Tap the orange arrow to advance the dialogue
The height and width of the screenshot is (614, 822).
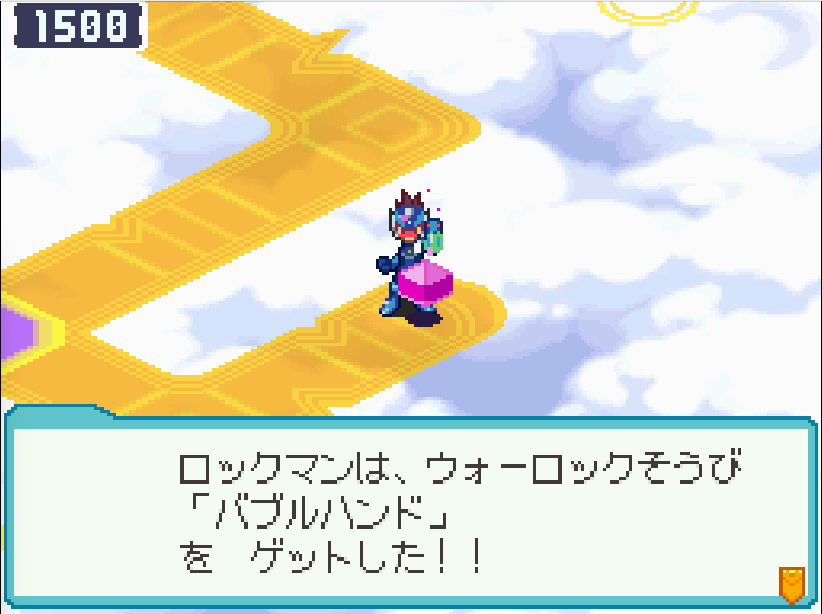coord(791,584)
